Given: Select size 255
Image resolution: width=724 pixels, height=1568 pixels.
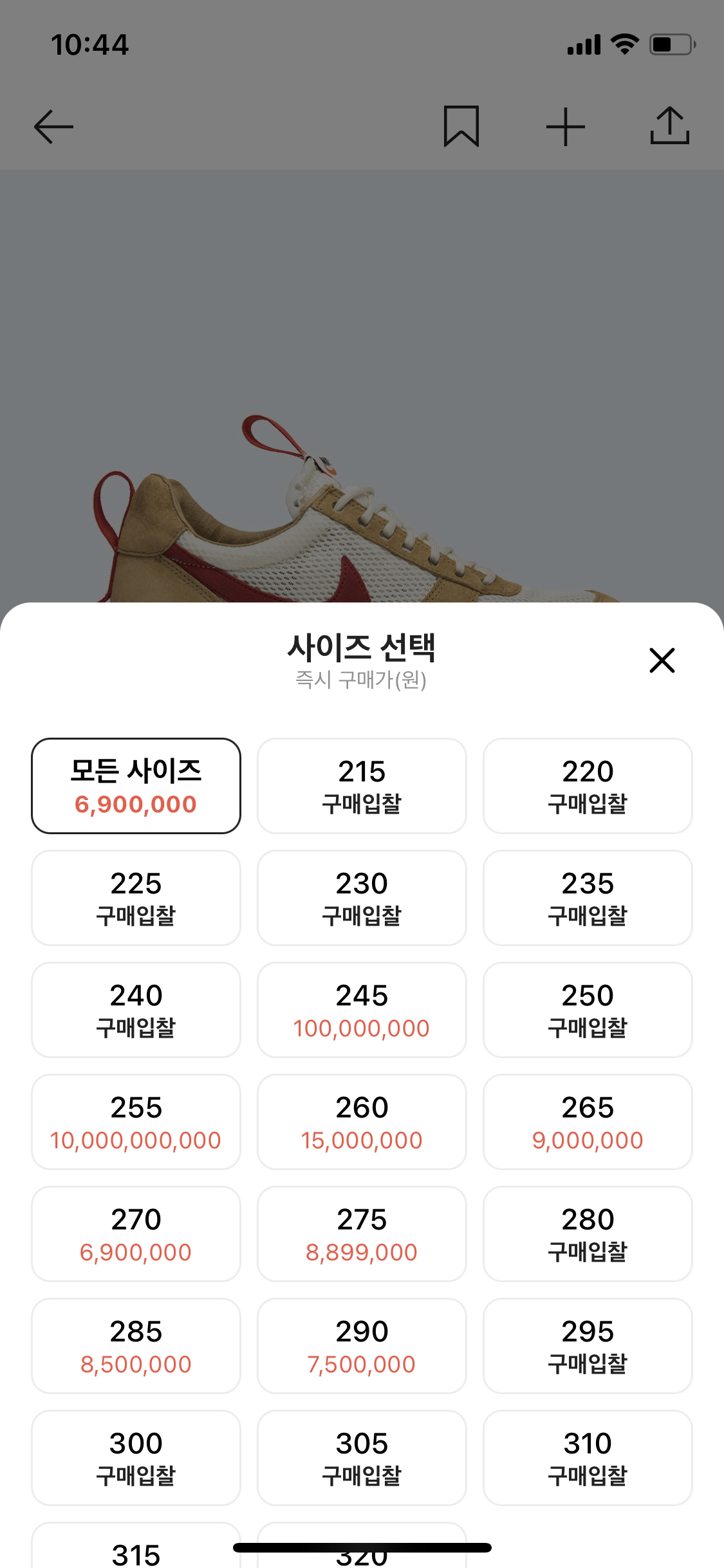Looking at the screenshot, I should tap(136, 1122).
